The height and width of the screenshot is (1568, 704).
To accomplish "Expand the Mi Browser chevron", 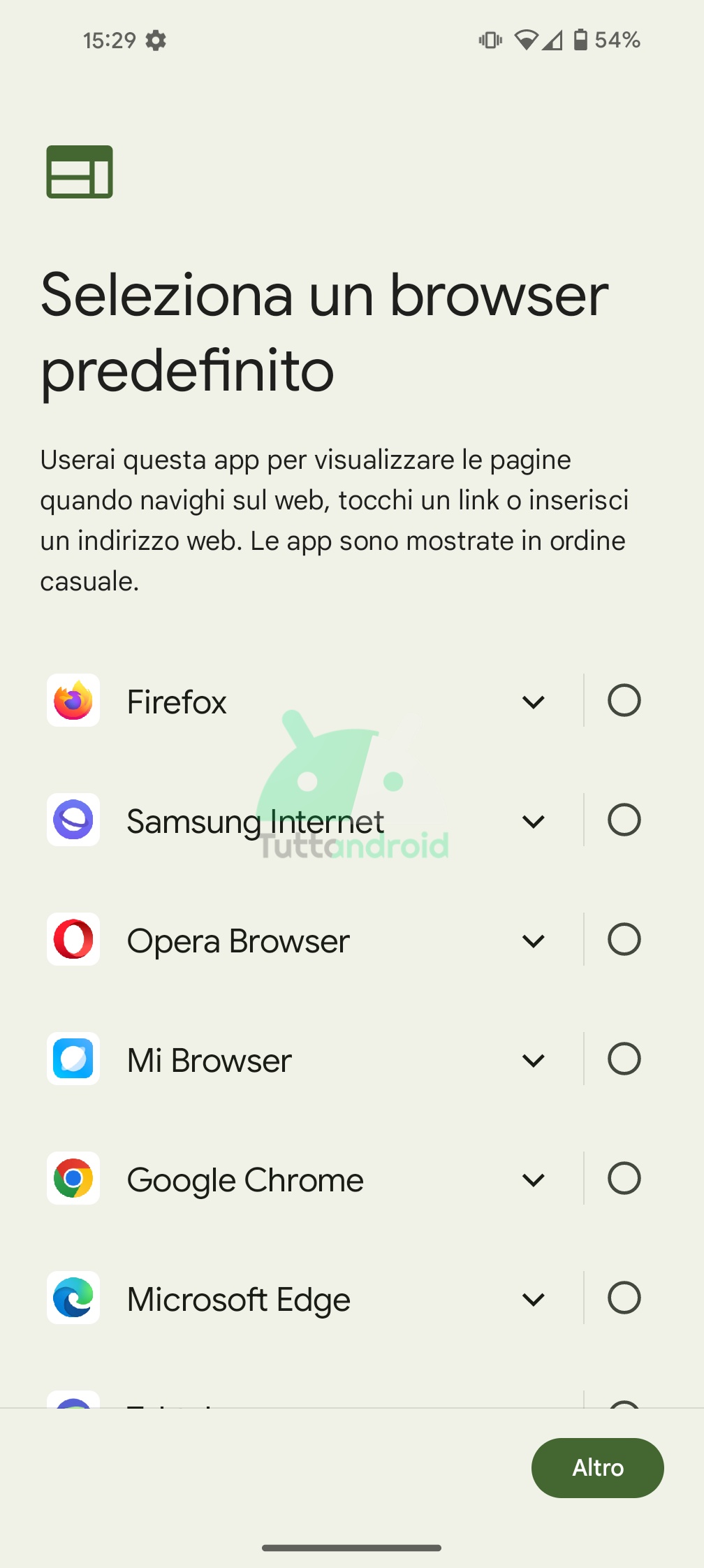I will pyautogui.click(x=533, y=1061).
